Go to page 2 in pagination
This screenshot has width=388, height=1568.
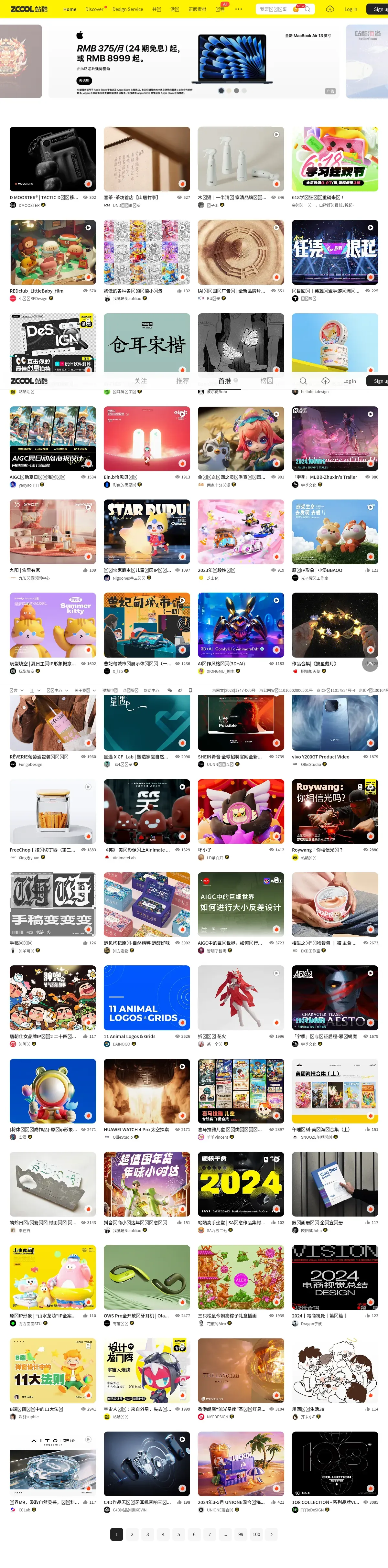[x=132, y=1534]
